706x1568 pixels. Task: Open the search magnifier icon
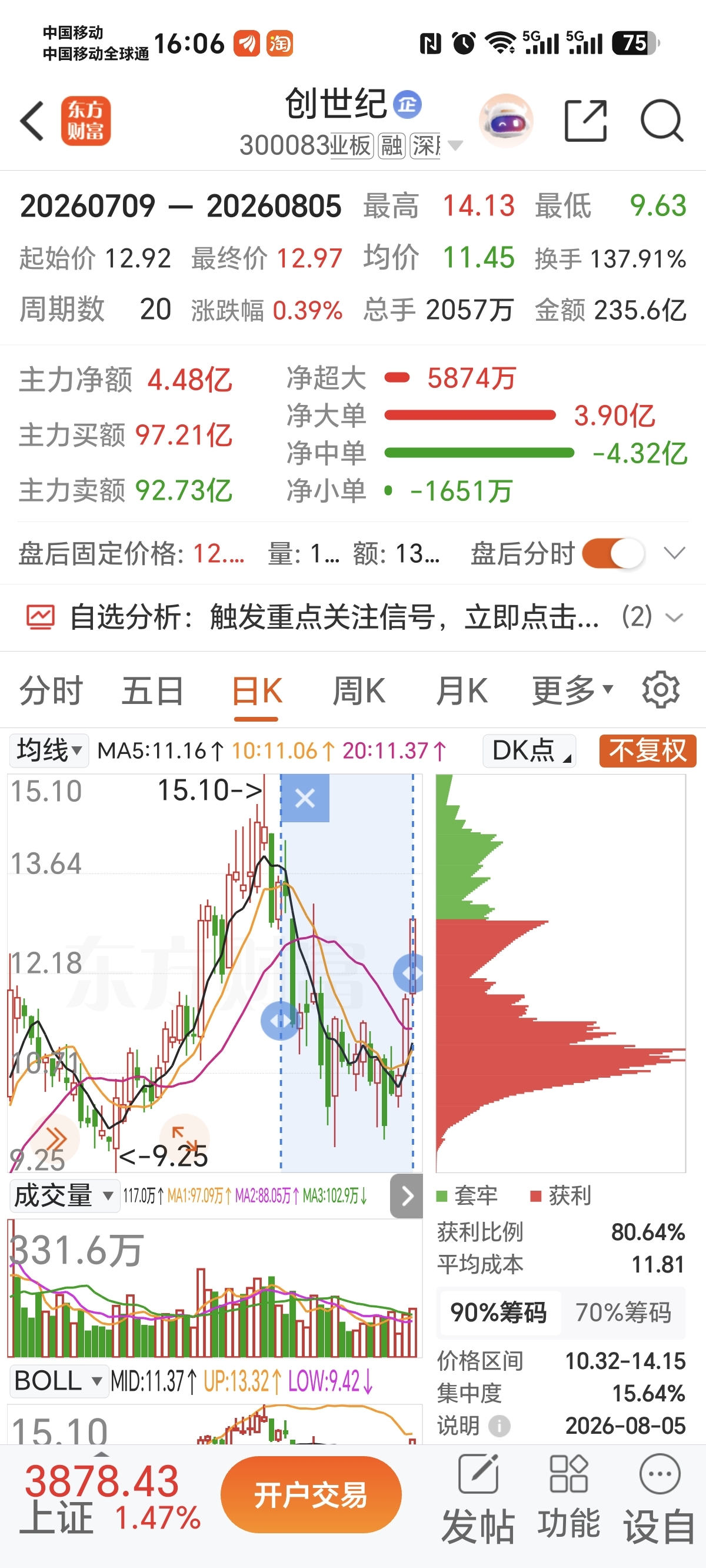662,121
